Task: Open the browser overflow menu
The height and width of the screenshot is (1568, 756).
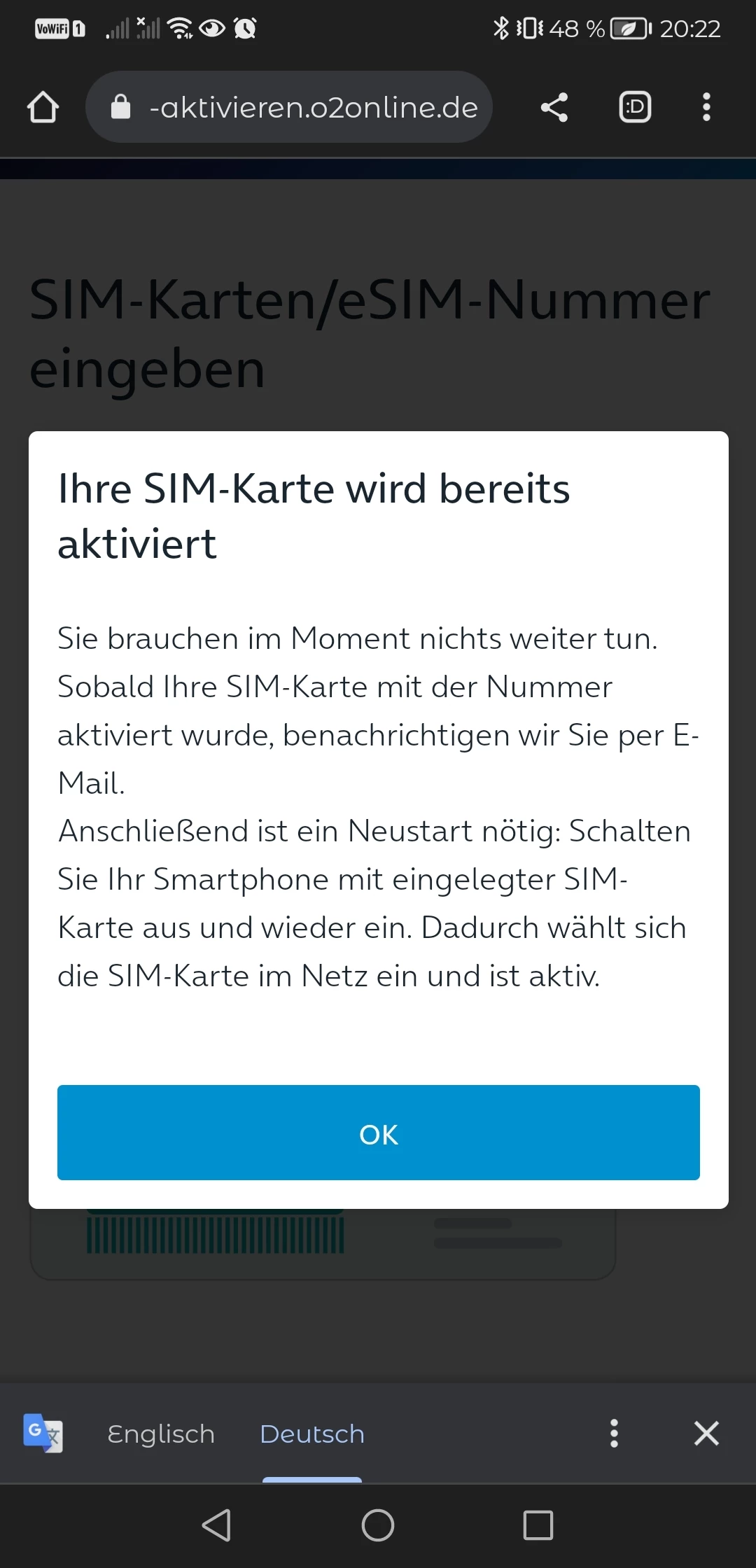Action: pos(706,107)
